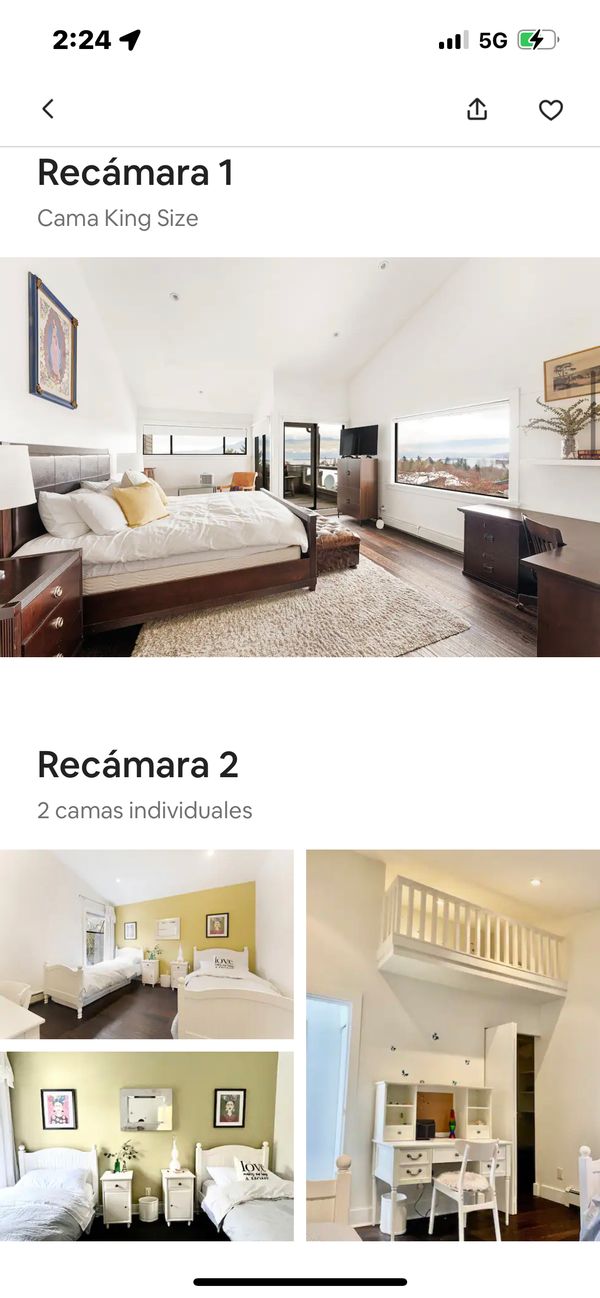Share this listing

[x=477, y=109]
